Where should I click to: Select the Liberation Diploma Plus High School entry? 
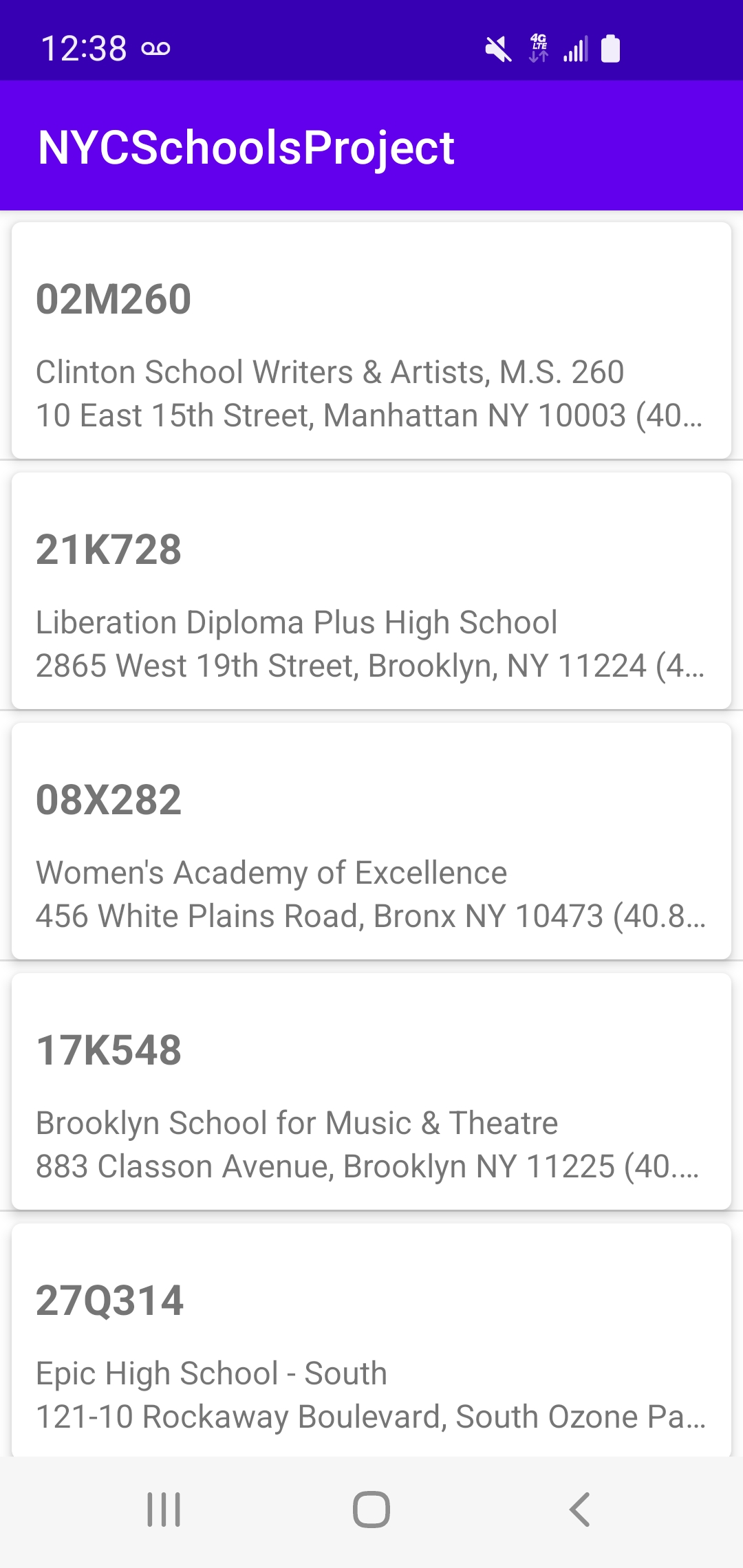371,588
